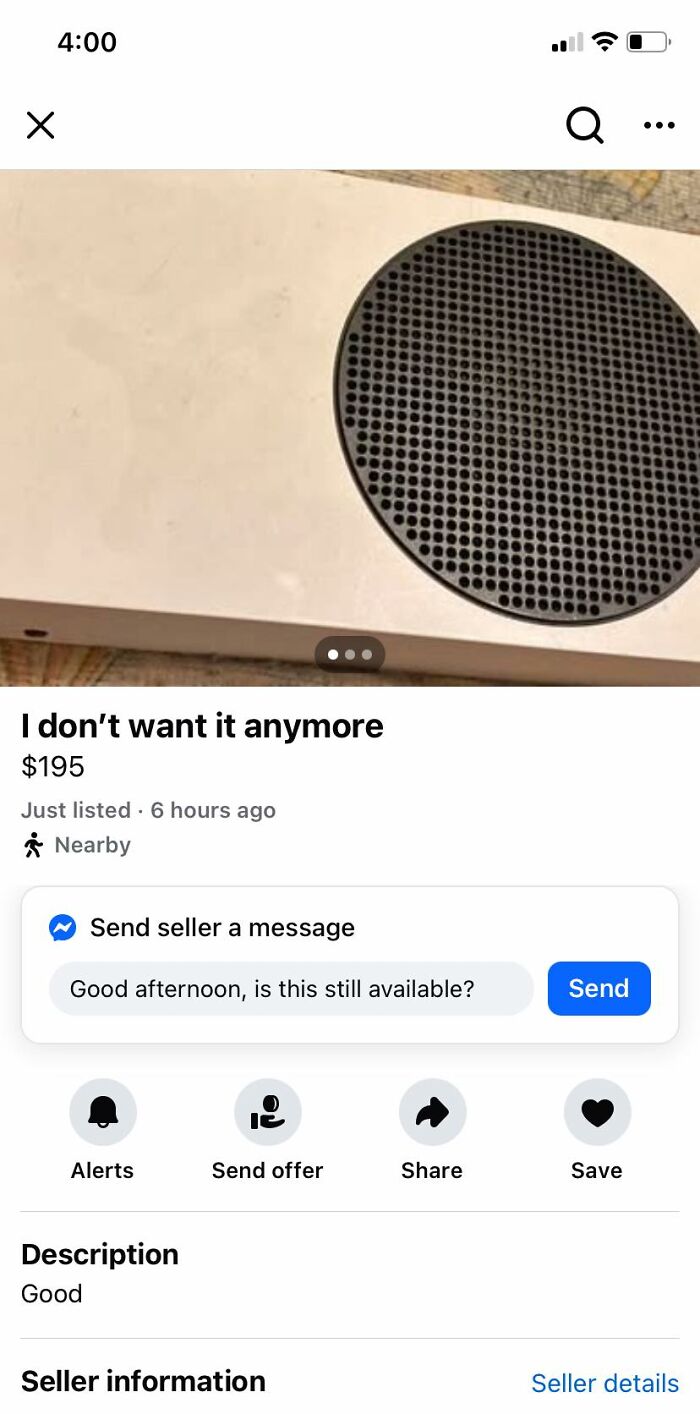Edit the 'Good afternoon' message field
This screenshot has height=1414, width=700.
click(290, 989)
